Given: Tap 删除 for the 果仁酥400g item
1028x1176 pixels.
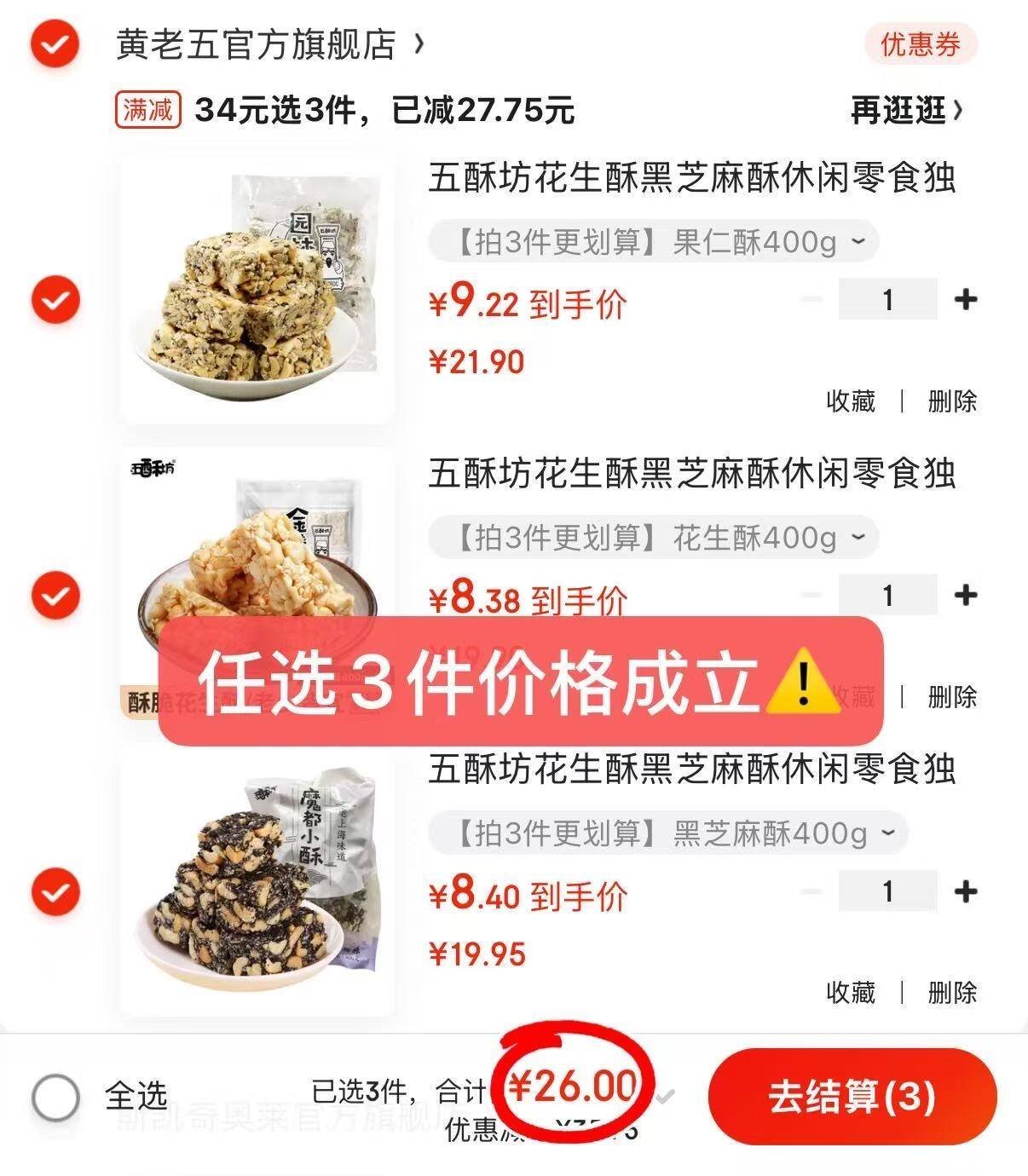Looking at the screenshot, I should click(952, 401).
